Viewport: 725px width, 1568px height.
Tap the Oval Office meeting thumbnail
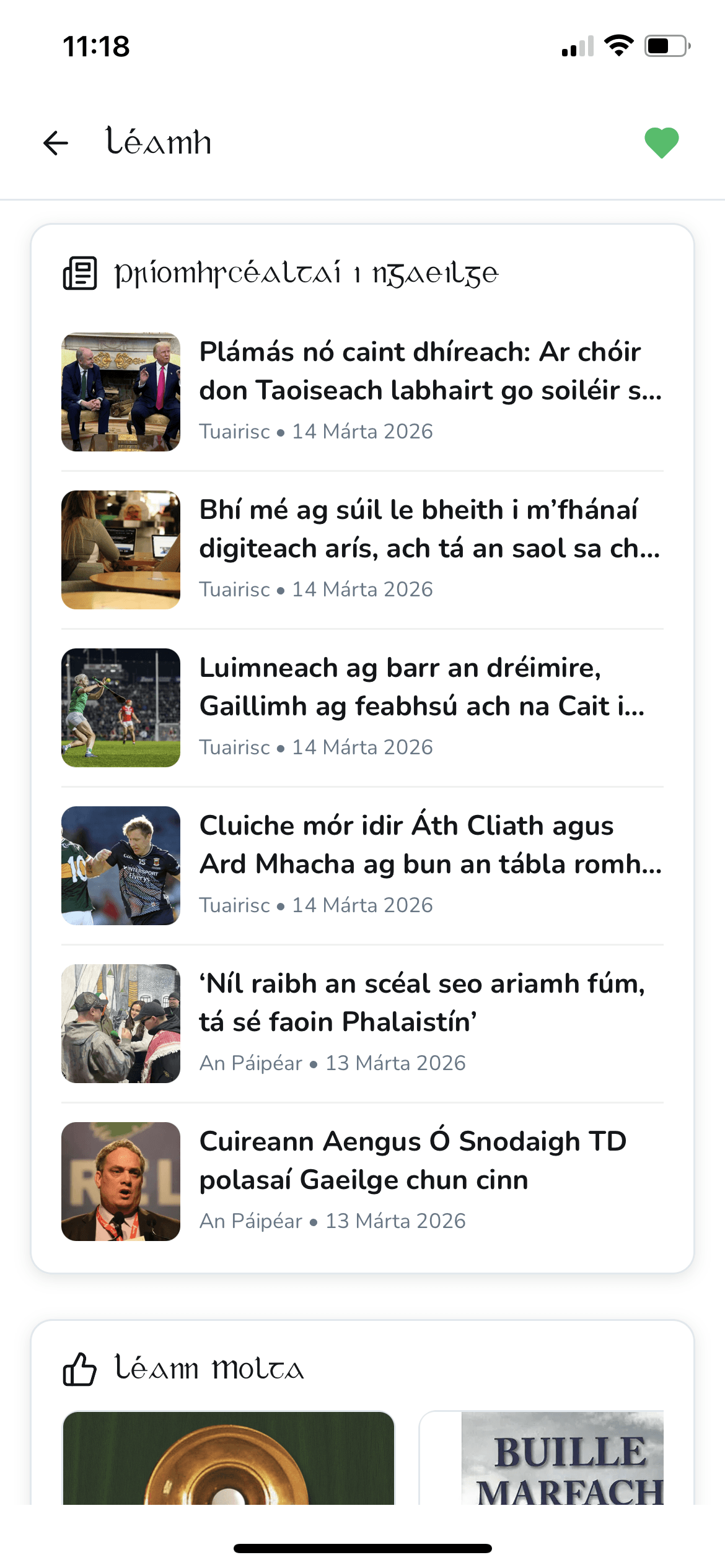tap(121, 391)
